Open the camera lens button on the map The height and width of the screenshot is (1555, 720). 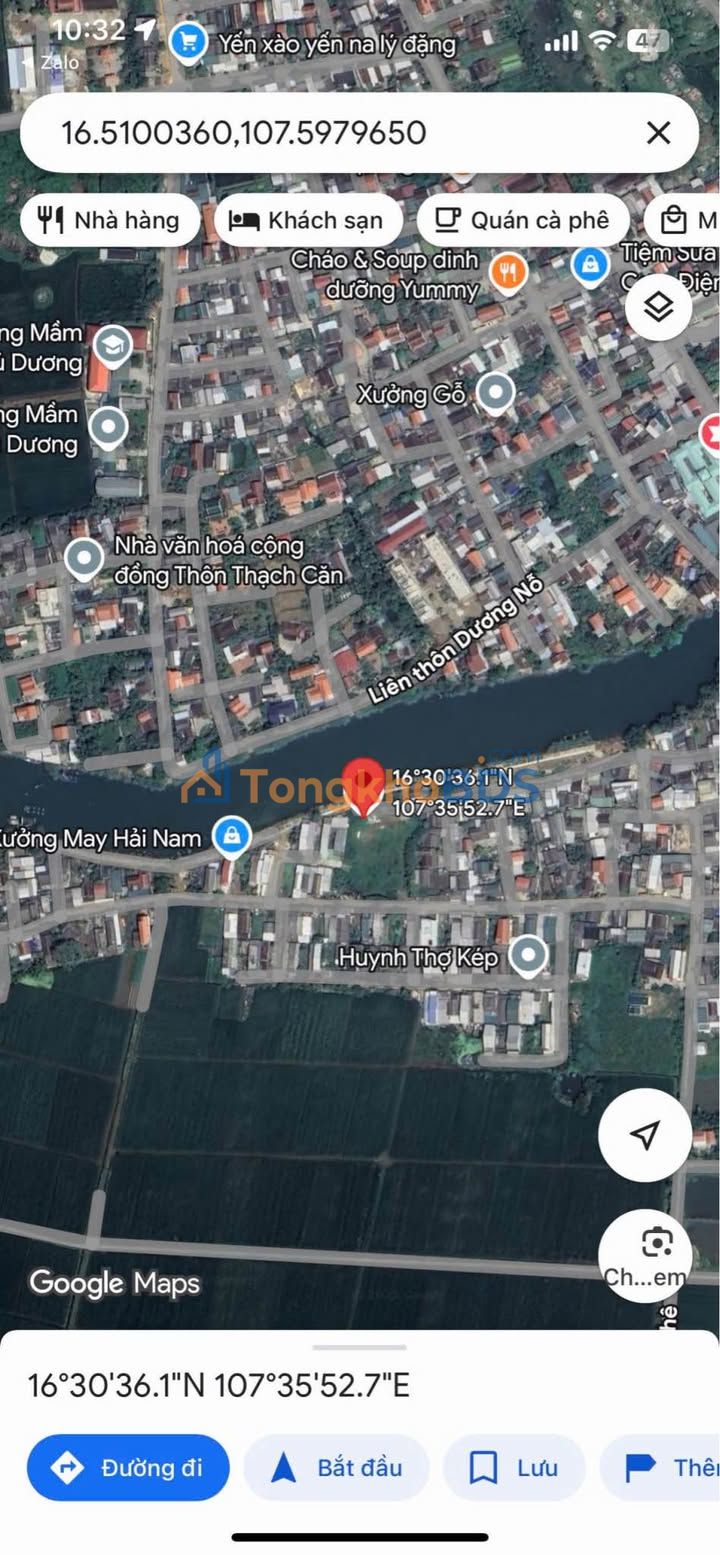pos(657,1243)
